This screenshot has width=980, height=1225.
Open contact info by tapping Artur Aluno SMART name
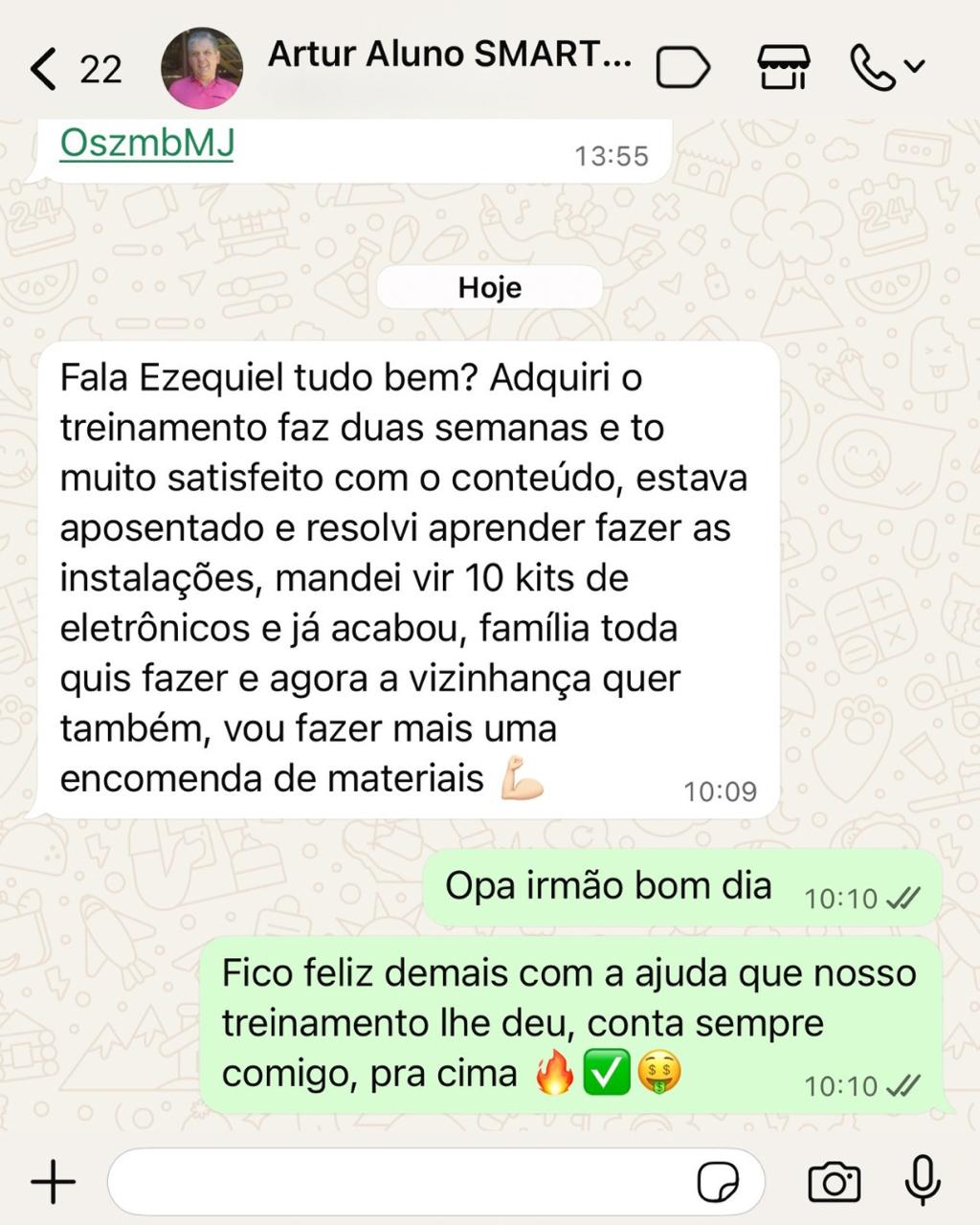(x=450, y=55)
